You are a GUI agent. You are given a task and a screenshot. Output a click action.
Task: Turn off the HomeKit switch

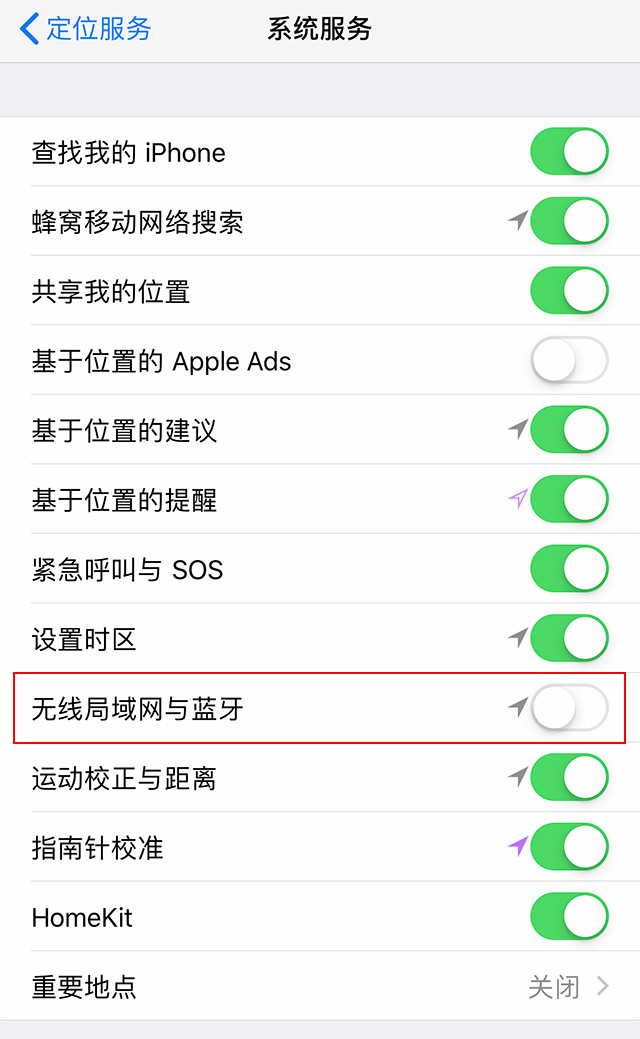pos(568,917)
